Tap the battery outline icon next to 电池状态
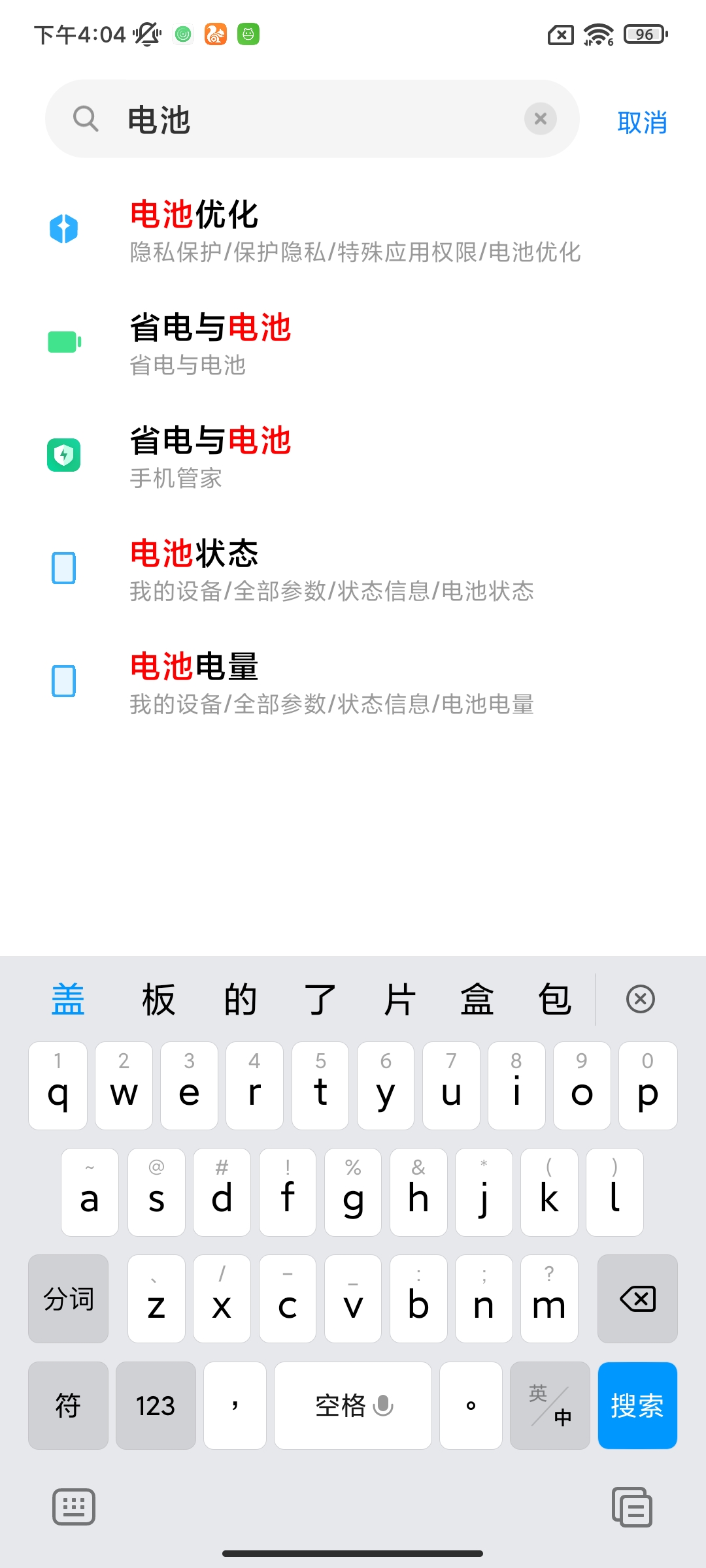 tap(63, 568)
